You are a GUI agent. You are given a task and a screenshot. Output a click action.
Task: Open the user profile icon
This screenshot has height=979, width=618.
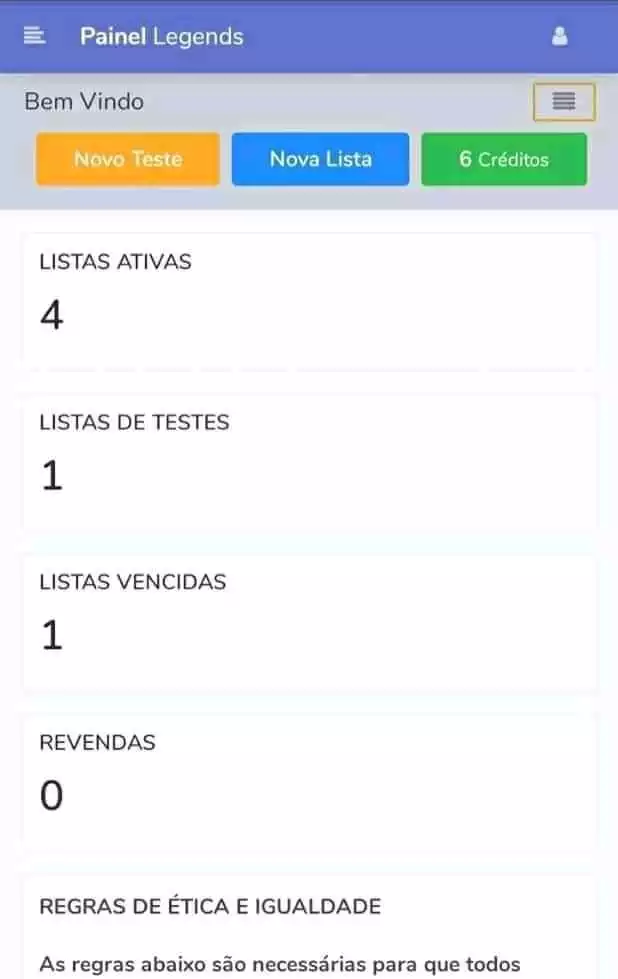[x=559, y=37]
